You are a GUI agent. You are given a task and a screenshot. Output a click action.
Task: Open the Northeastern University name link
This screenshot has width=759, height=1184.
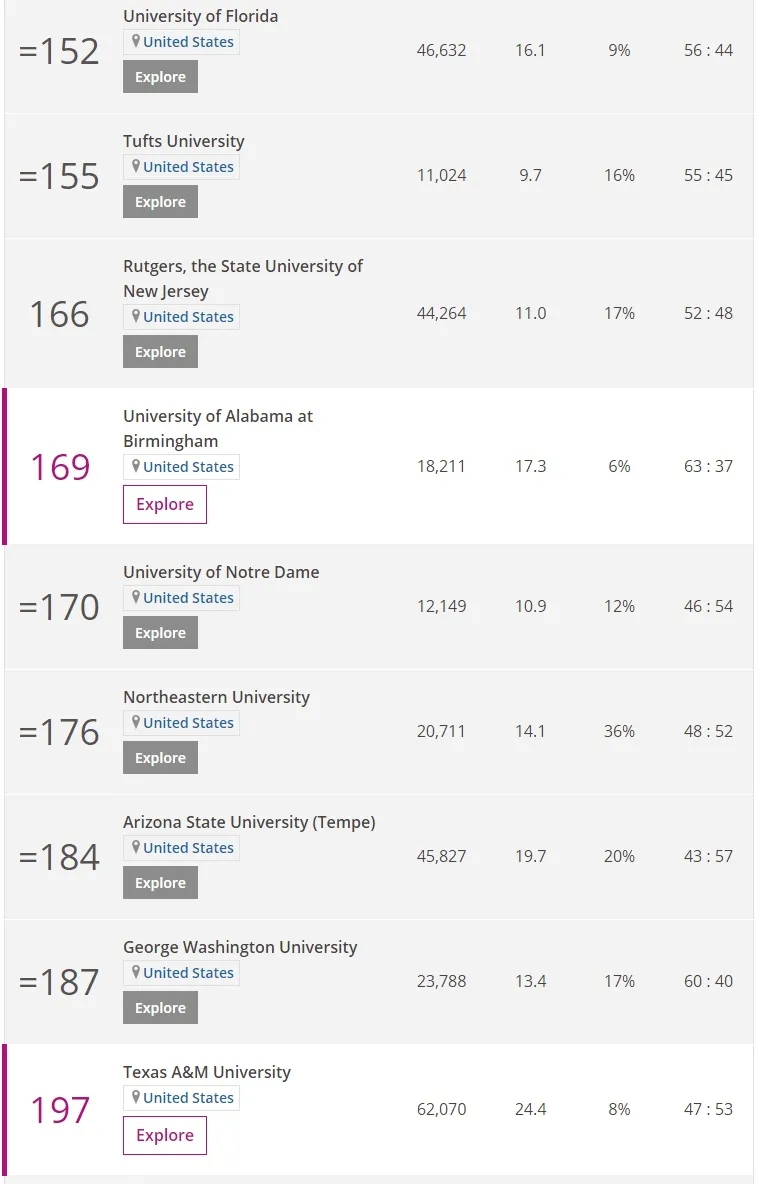tap(216, 697)
